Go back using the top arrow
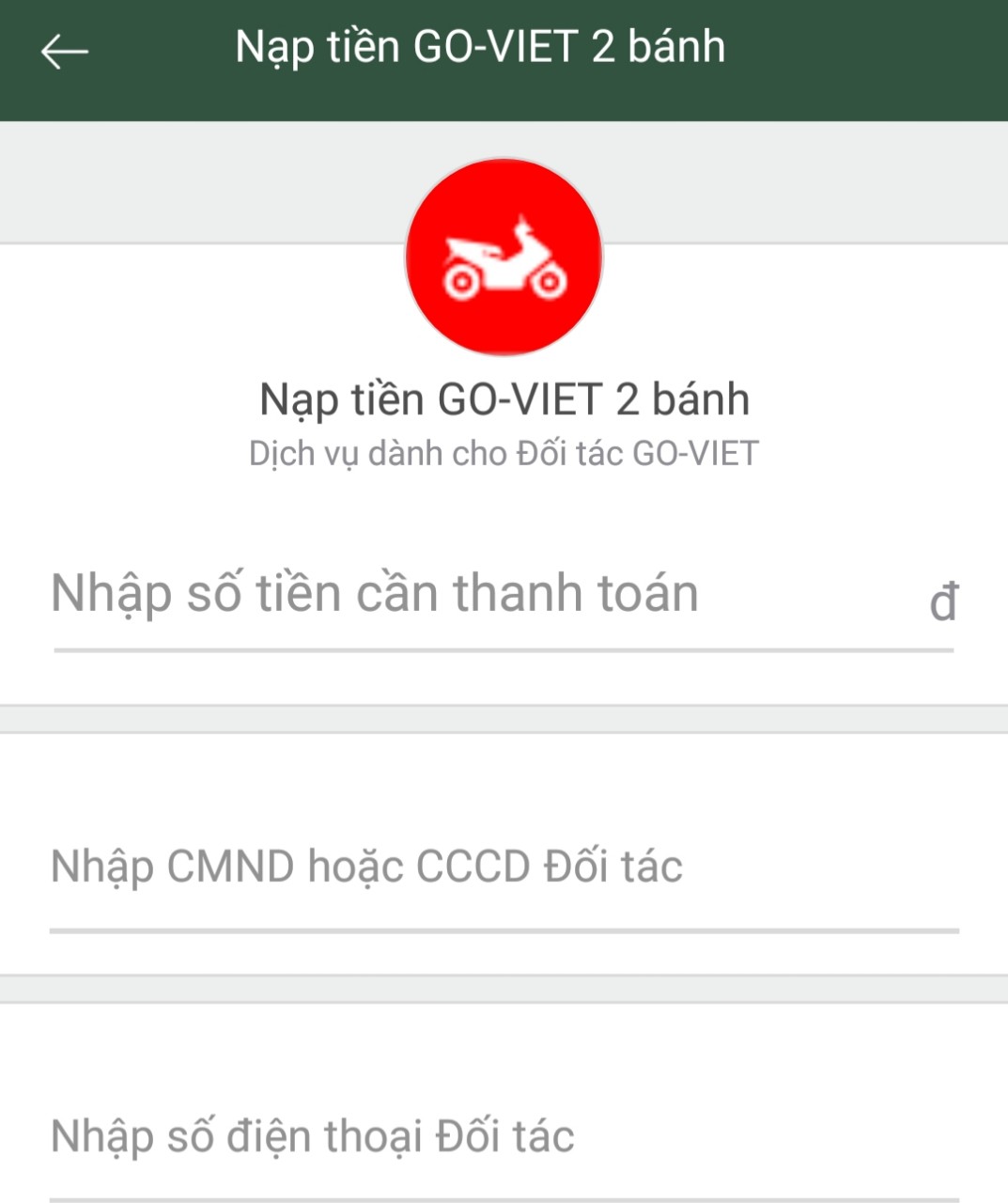 click(x=64, y=51)
